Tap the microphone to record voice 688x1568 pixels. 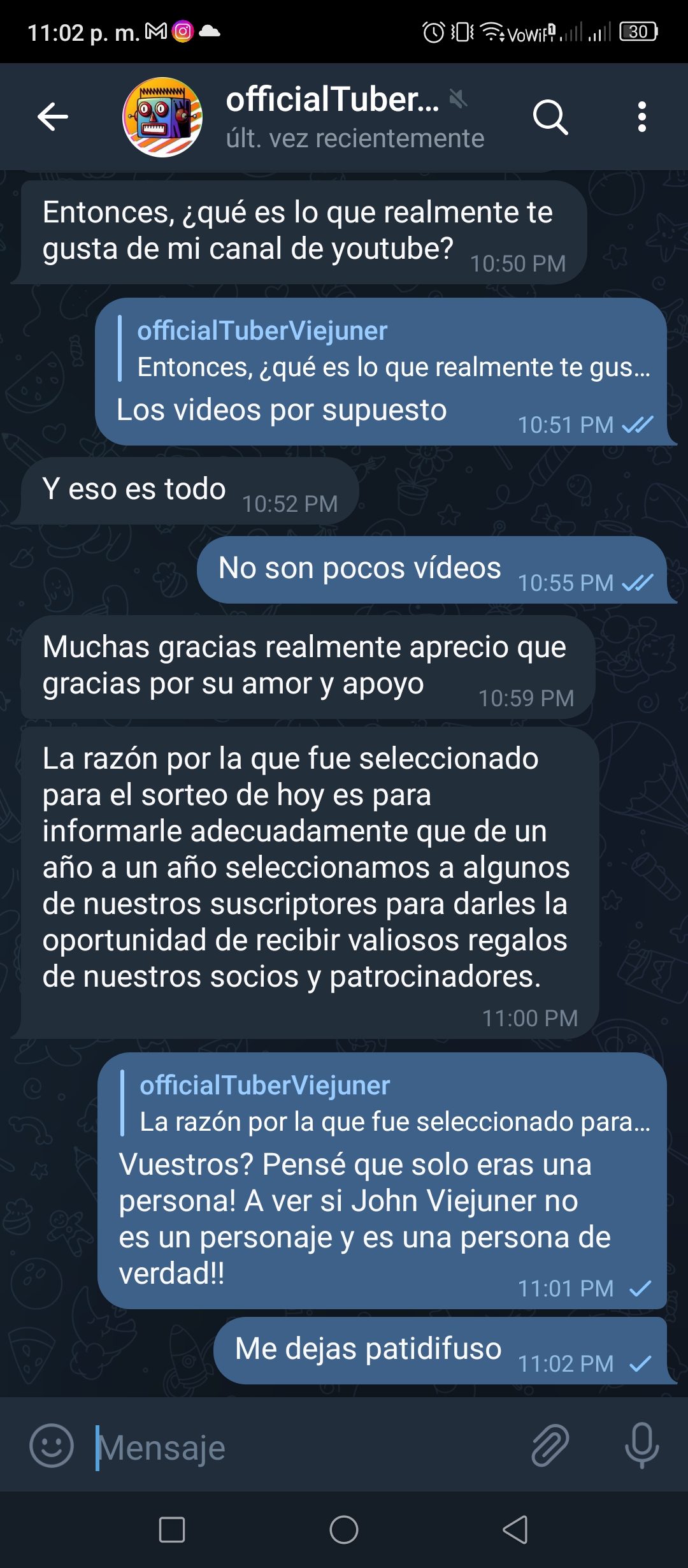641,1446
